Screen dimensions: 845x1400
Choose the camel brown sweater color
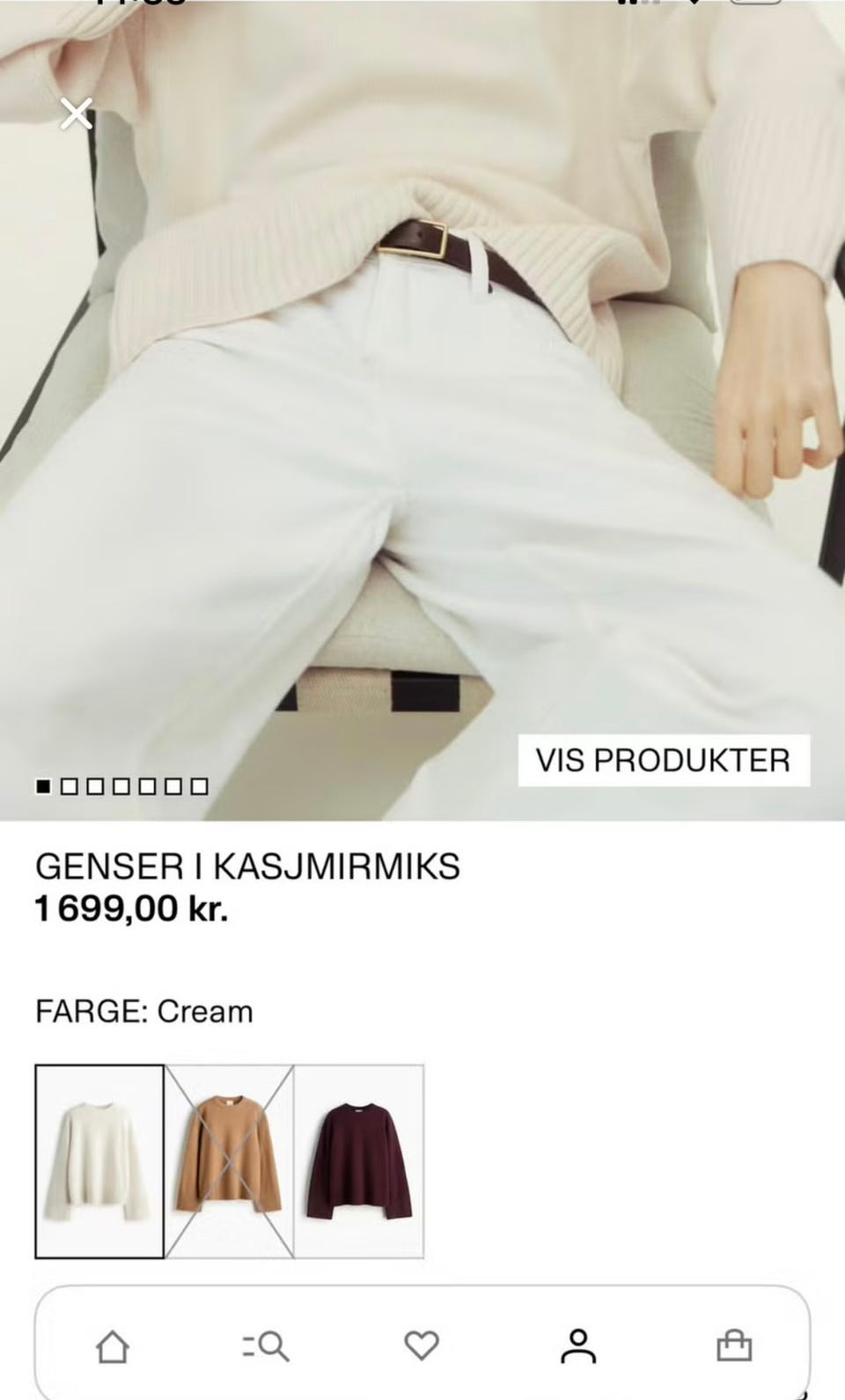[229, 1161]
